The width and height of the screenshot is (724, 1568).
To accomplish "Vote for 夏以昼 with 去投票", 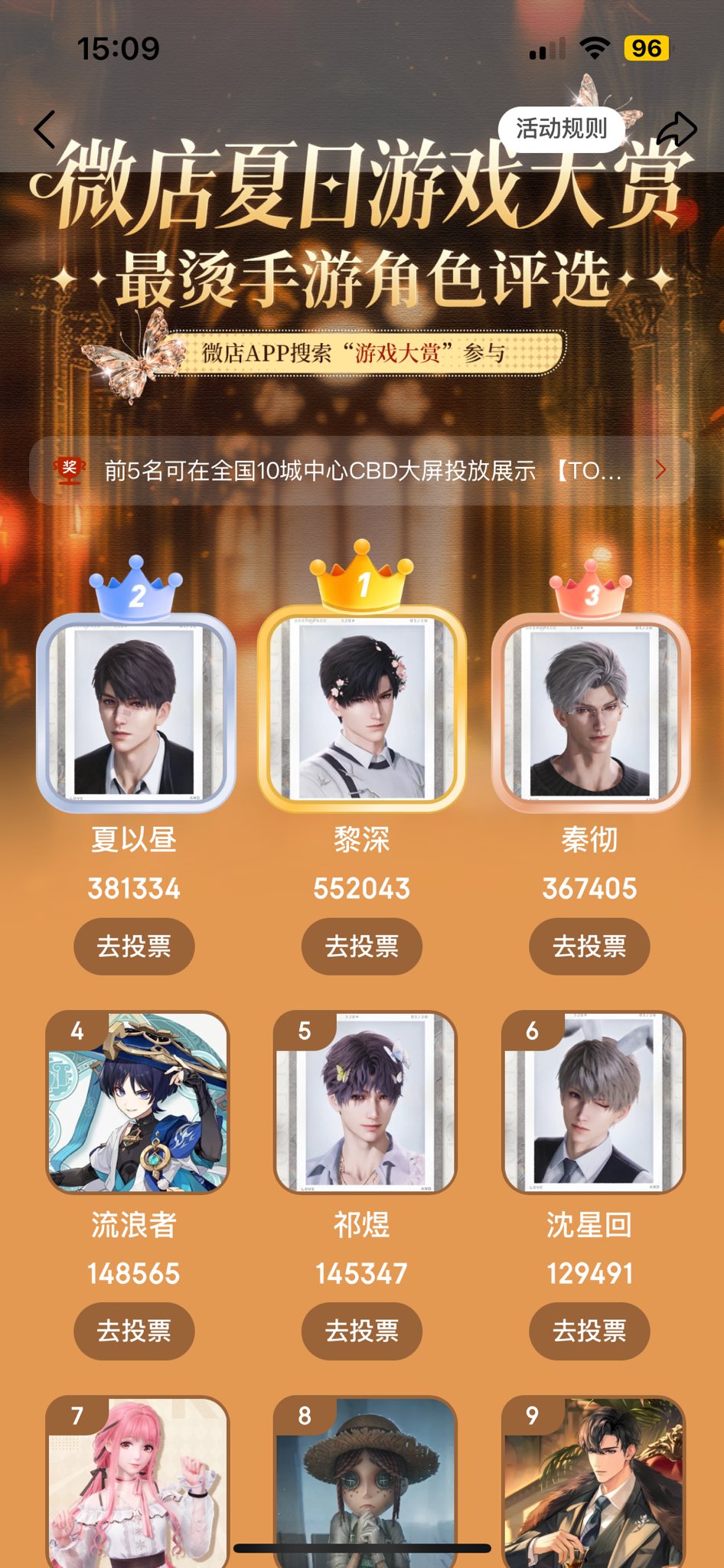I will [134, 946].
